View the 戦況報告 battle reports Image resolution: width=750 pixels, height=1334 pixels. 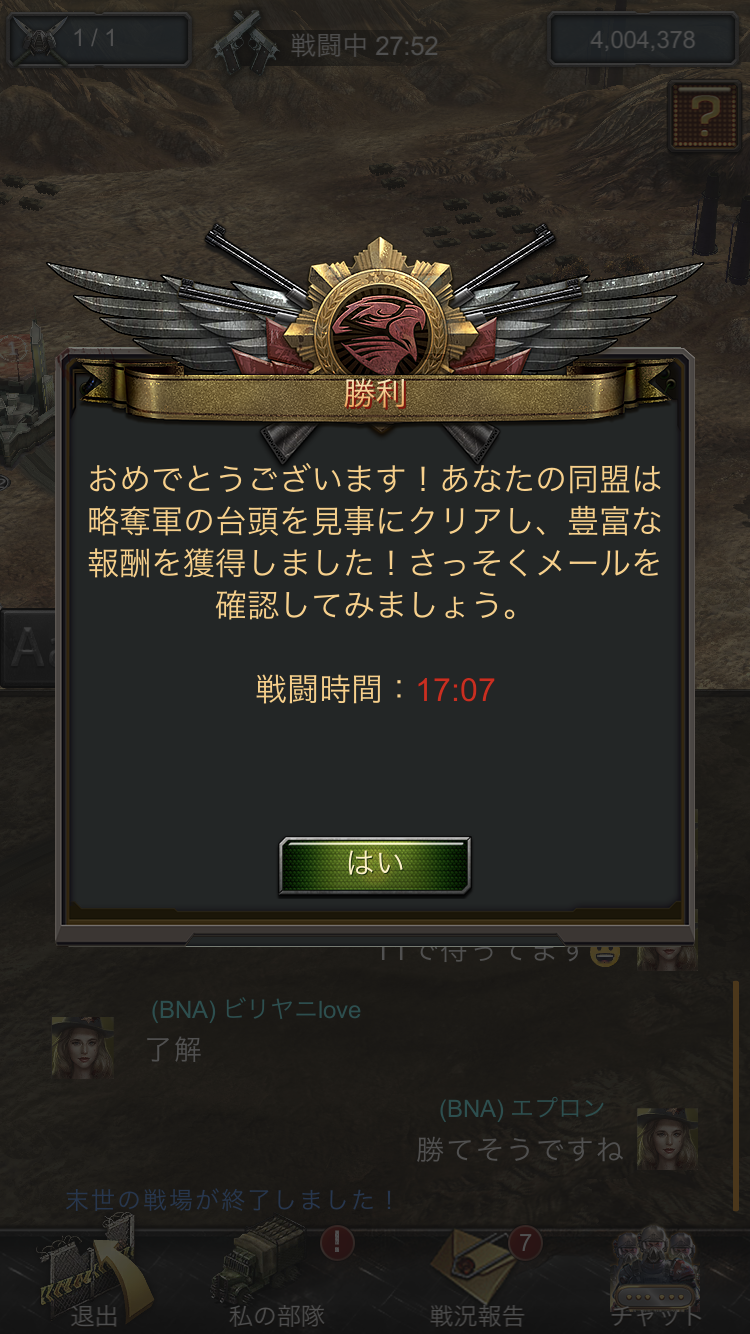[477, 1282]
